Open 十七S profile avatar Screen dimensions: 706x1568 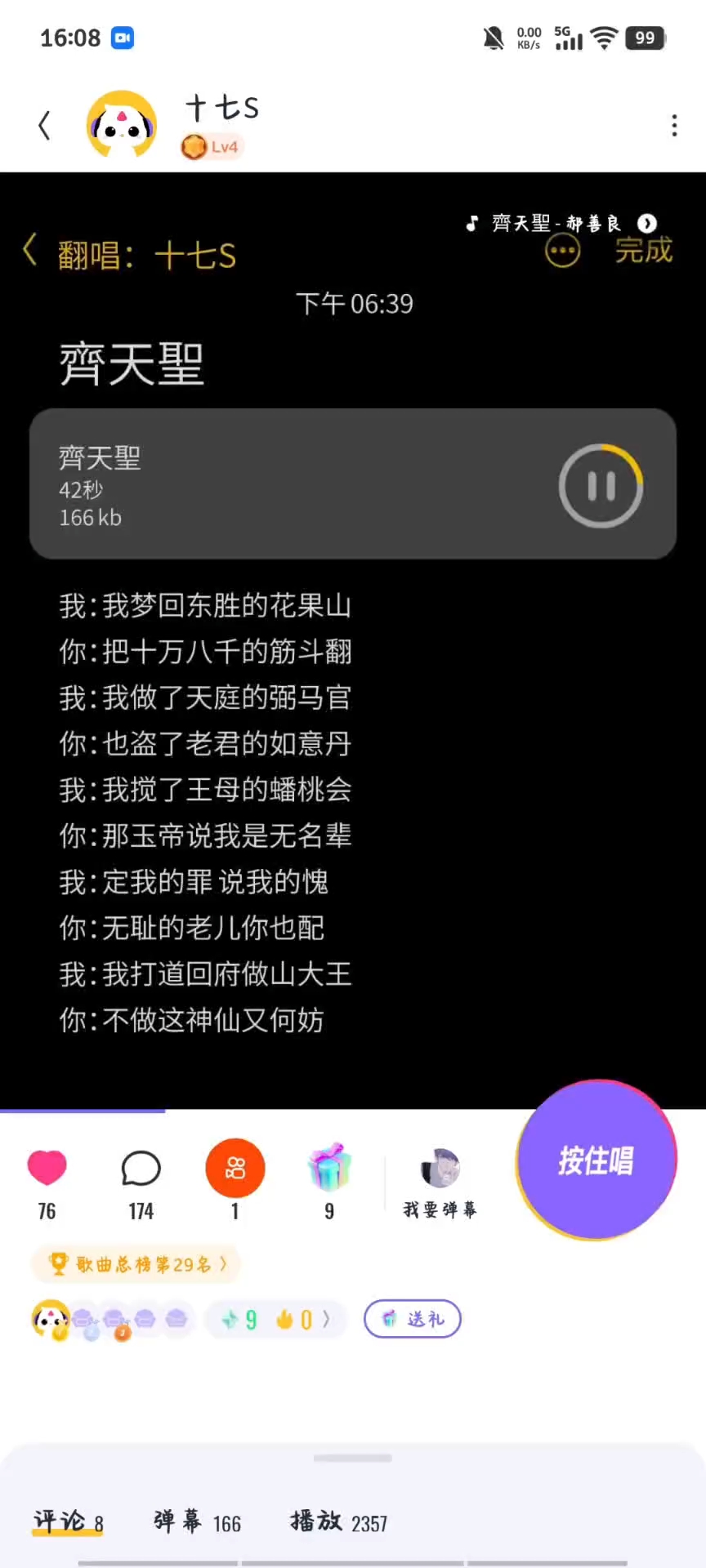pyautogui.click(x=122, y=125)
